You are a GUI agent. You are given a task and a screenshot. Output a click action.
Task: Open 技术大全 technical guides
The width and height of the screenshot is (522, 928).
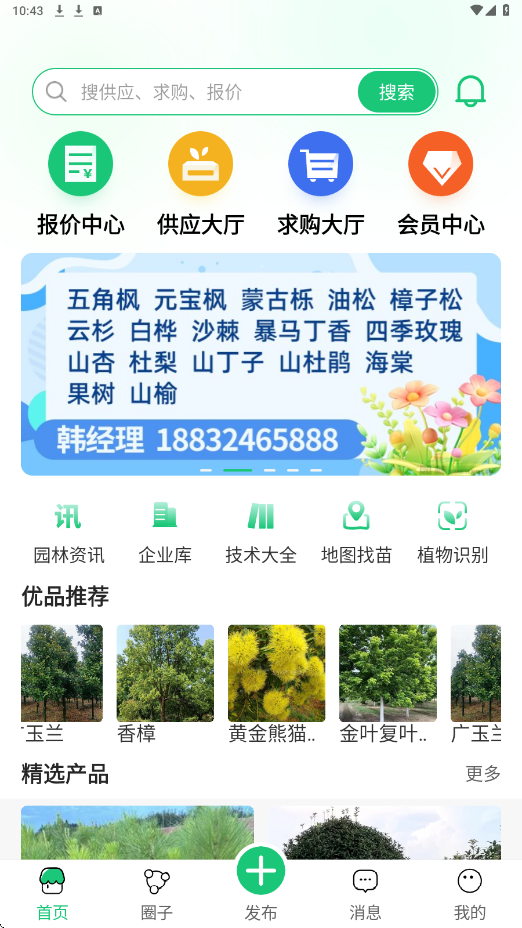[261, 532]
